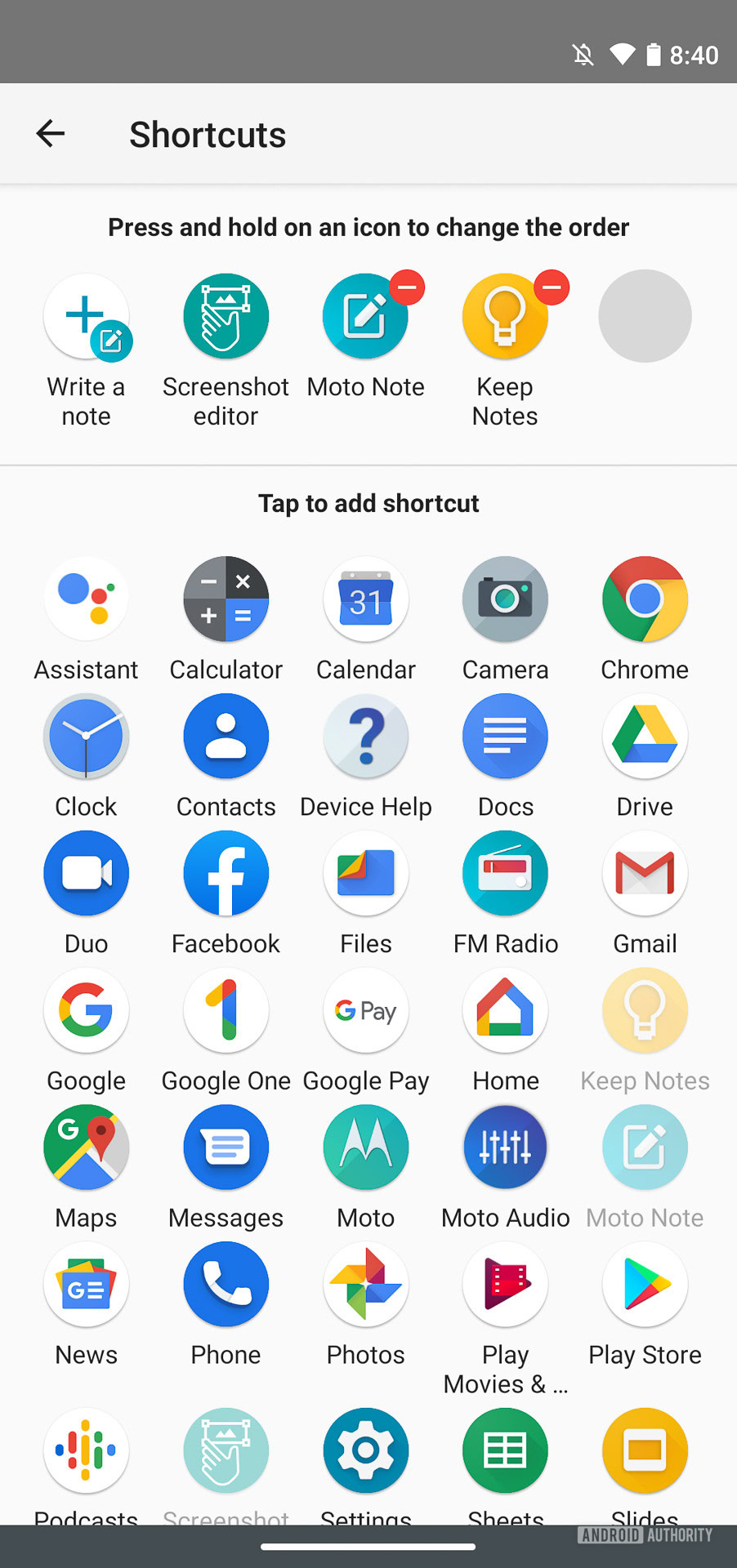The image size is (737, 1568).
Task: Add Messages to shortcuts
Action: tap(226, 1148)
